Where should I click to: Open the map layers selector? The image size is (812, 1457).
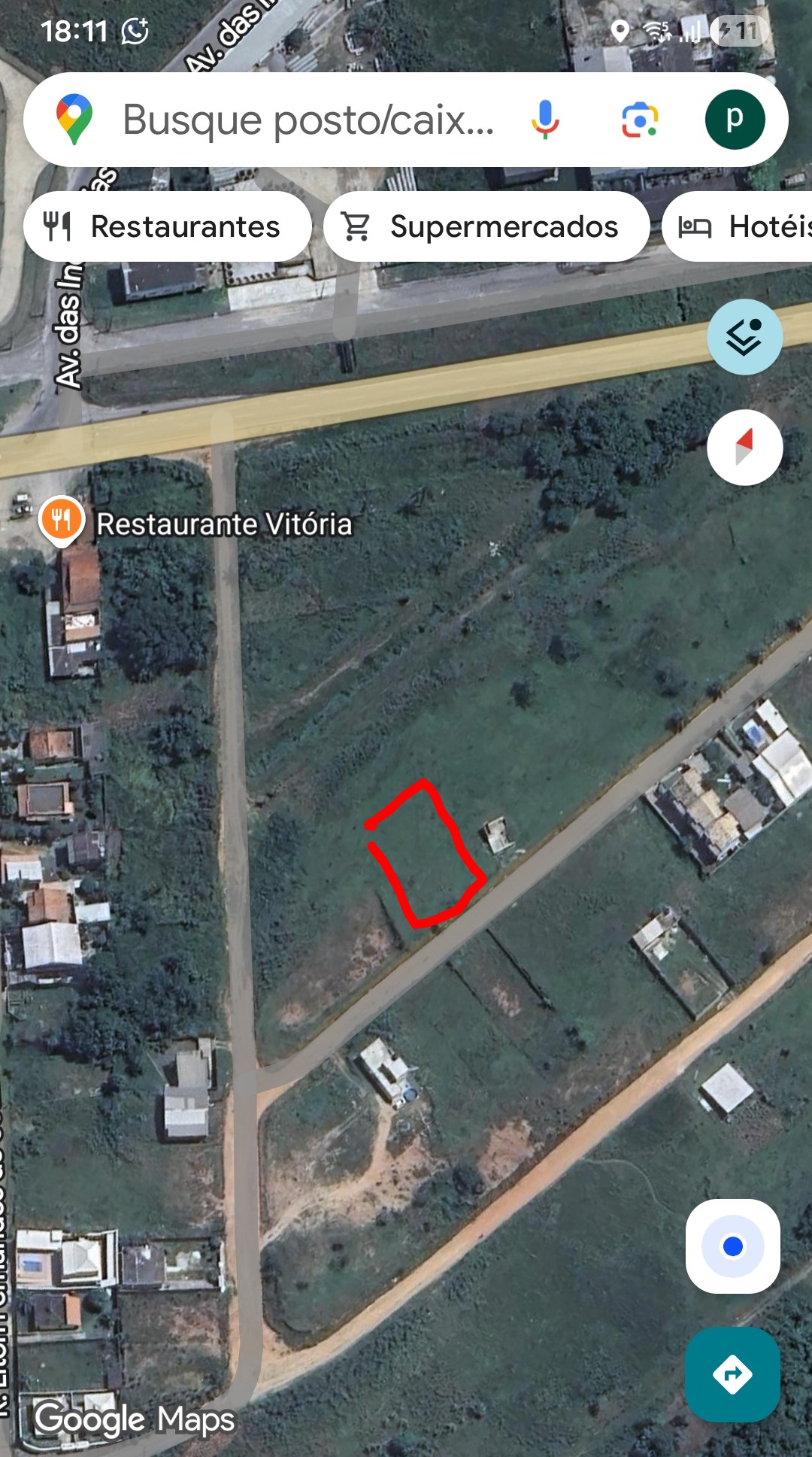[x=744, y=337]
